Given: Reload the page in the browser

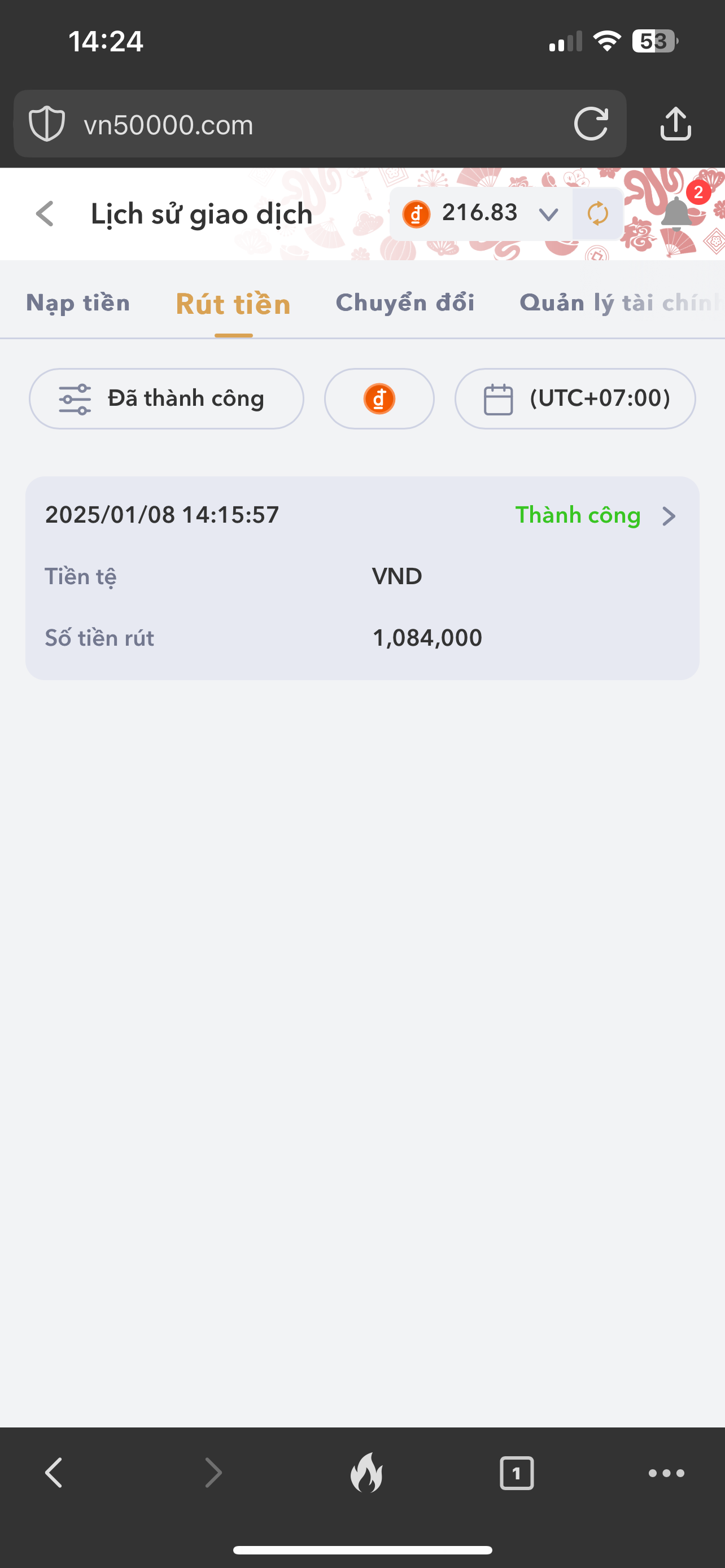Looking at the screenshot, I should (591, 124).
